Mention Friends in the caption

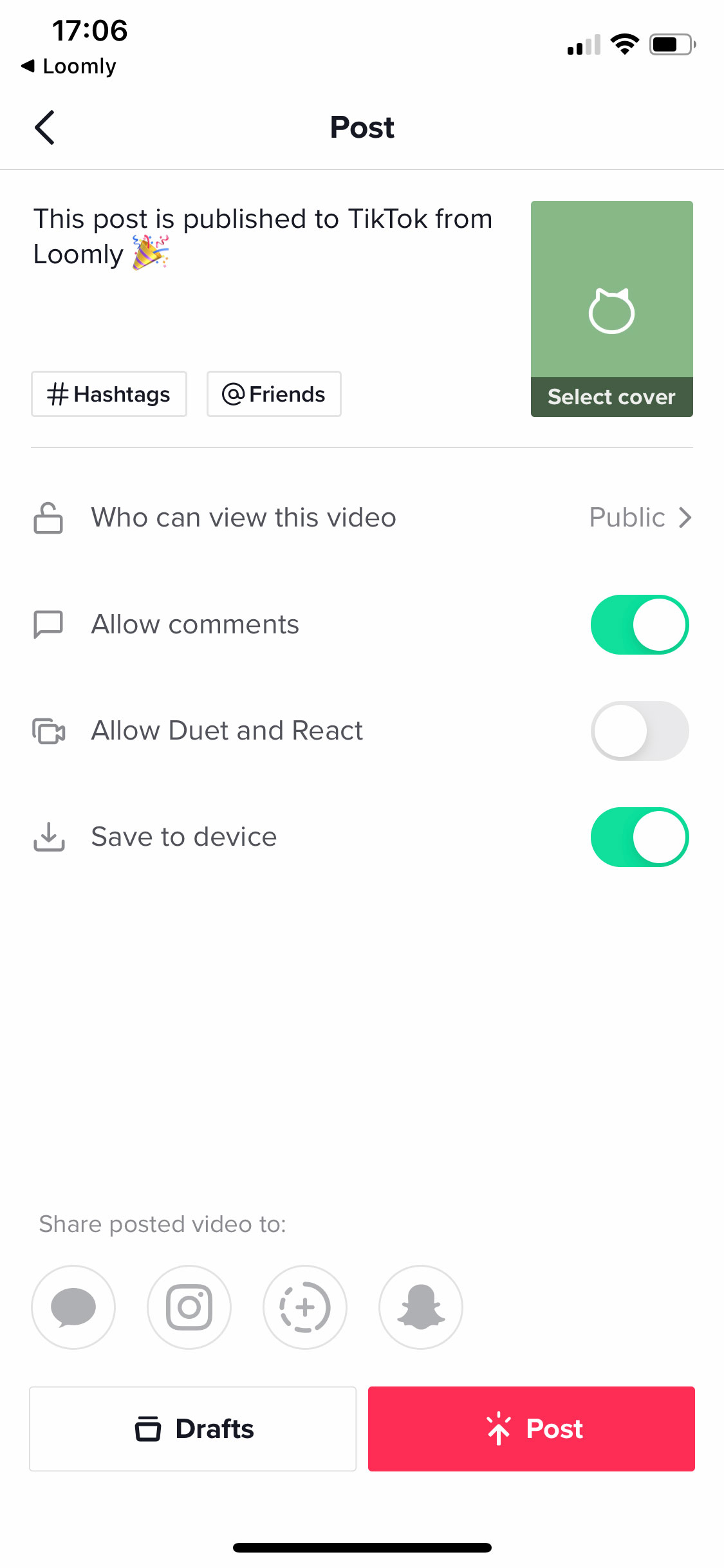point(274,394)
